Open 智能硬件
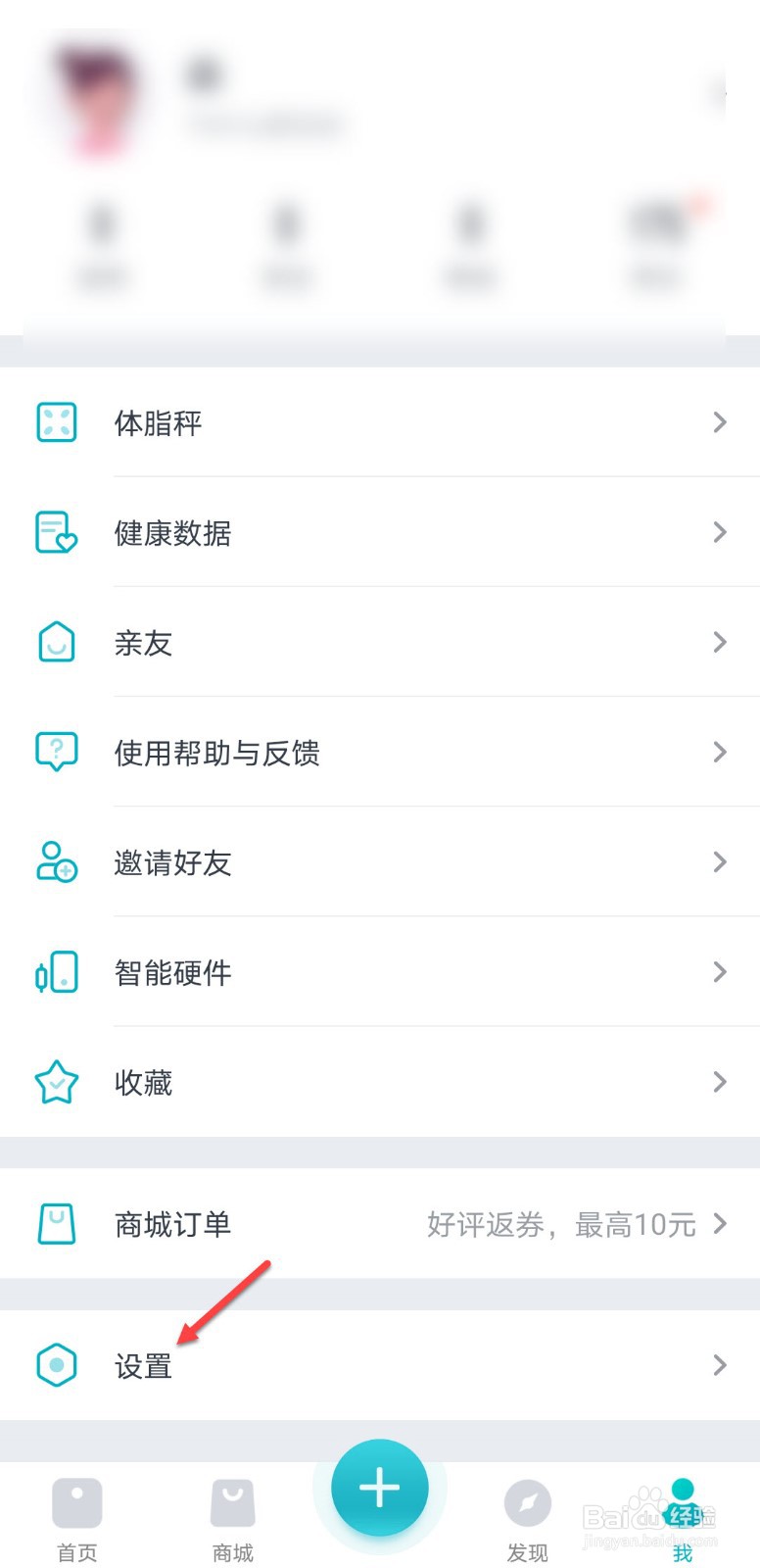Image resolution: width=760 pixels, height=1568 pixels. [380, 972]
